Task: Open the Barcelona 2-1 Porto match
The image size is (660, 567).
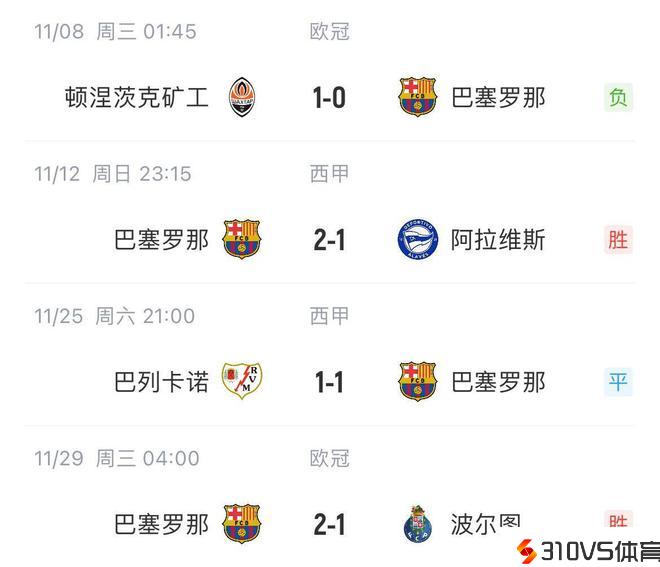Action: tap(329, 523)
